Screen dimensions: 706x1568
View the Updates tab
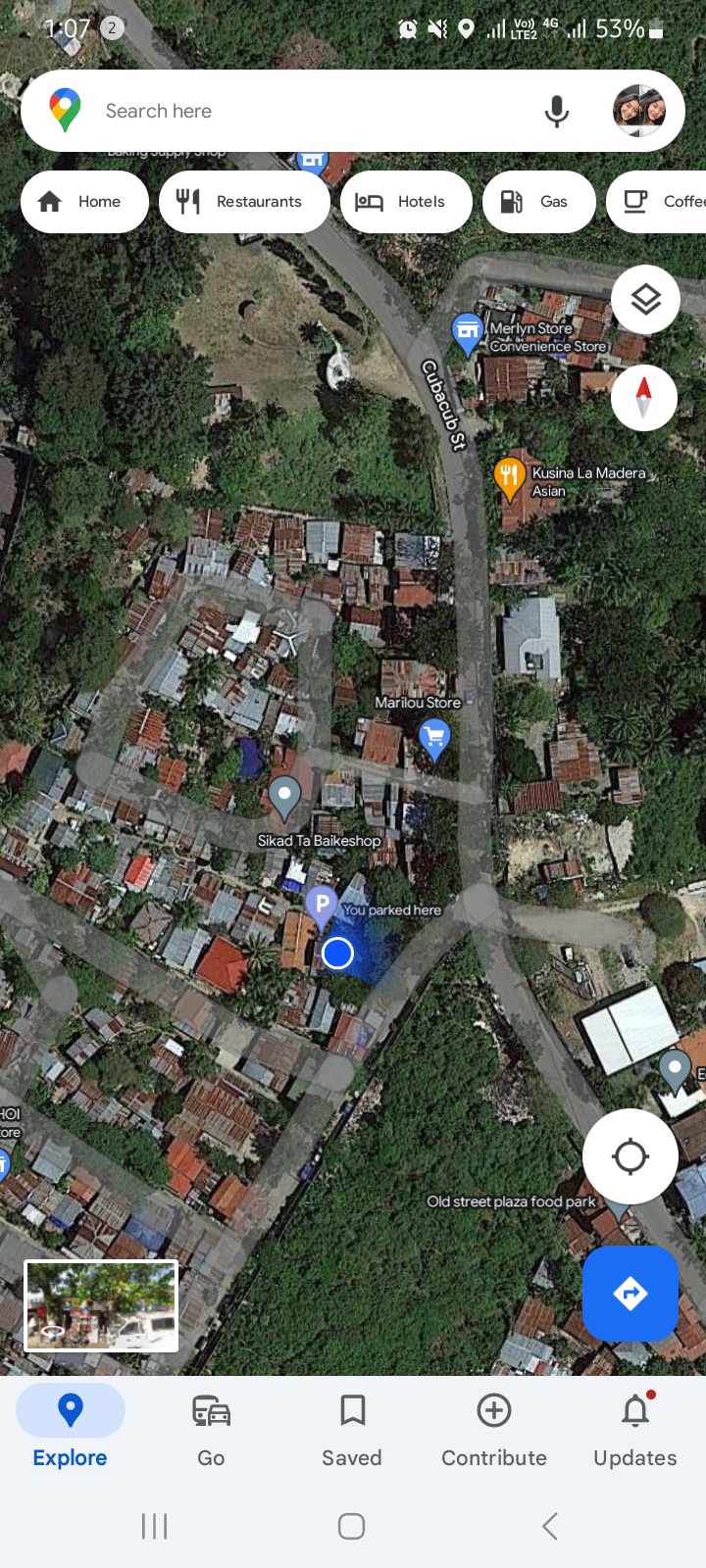[634, 1431]
